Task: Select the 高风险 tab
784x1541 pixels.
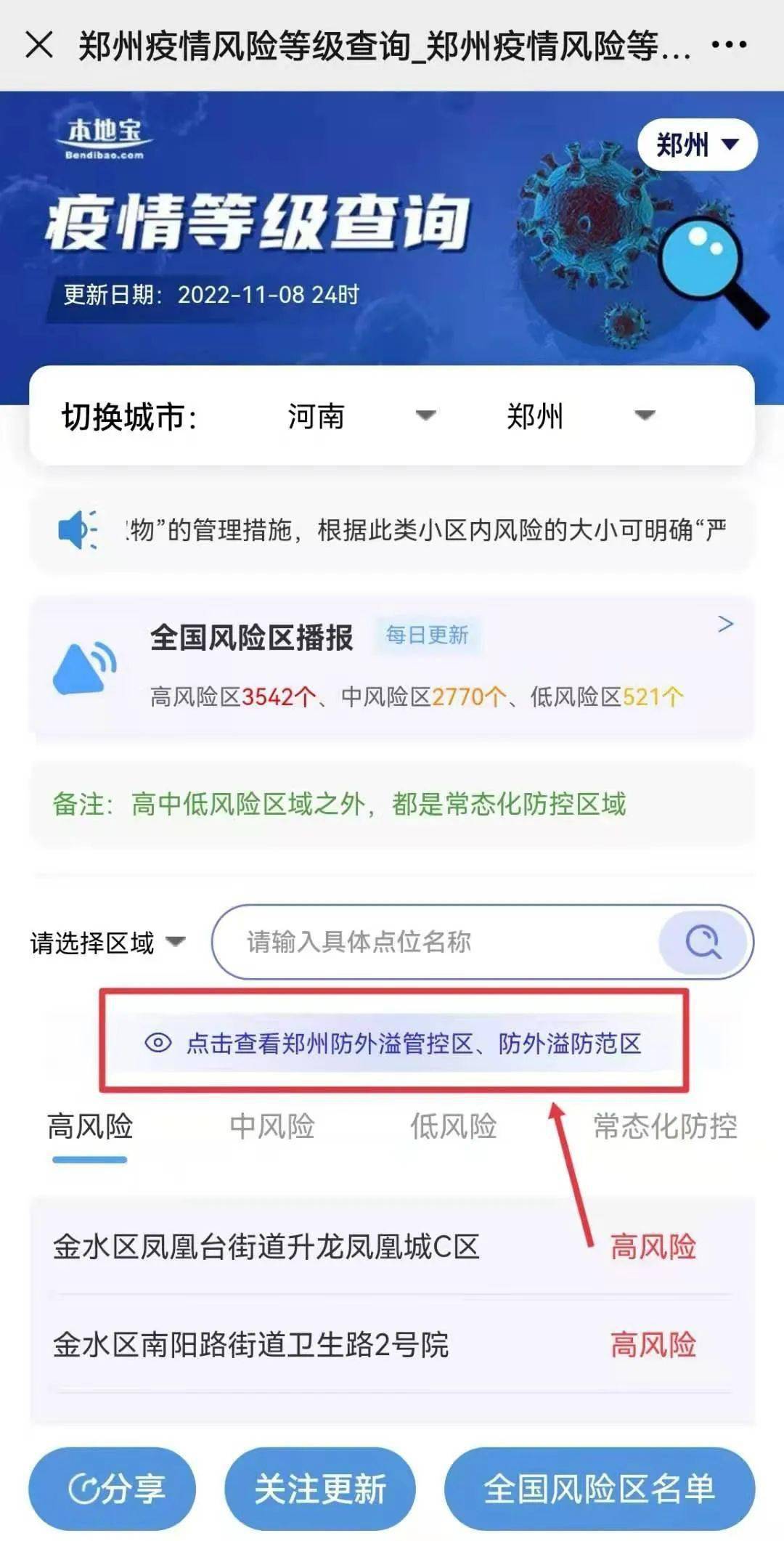Action: (x=90, y=1127)
